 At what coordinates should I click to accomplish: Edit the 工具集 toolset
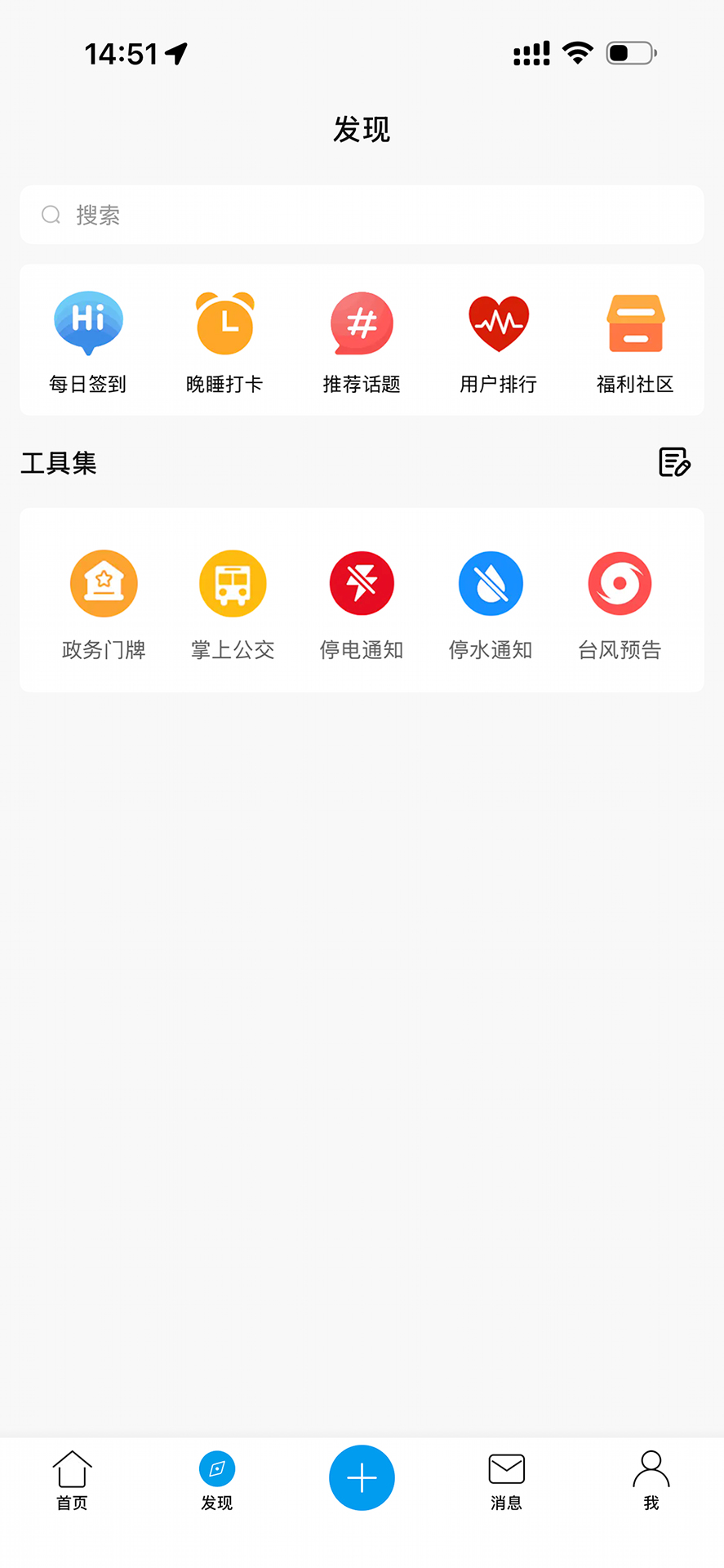[x=673, y=463]
